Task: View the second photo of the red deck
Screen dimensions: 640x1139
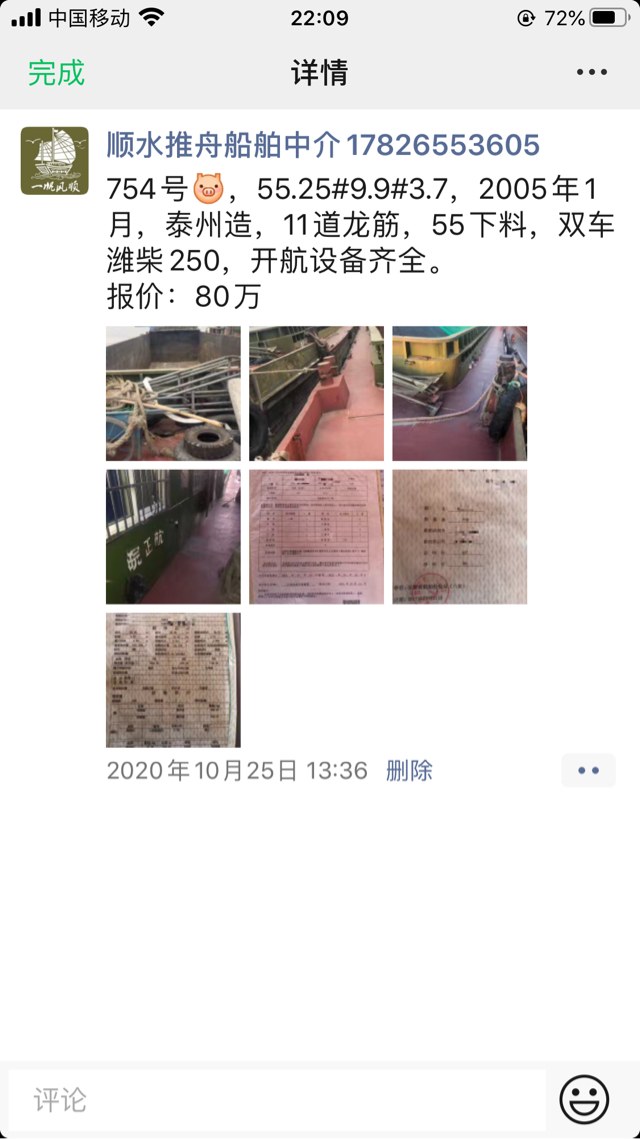Action: [316, 393]
